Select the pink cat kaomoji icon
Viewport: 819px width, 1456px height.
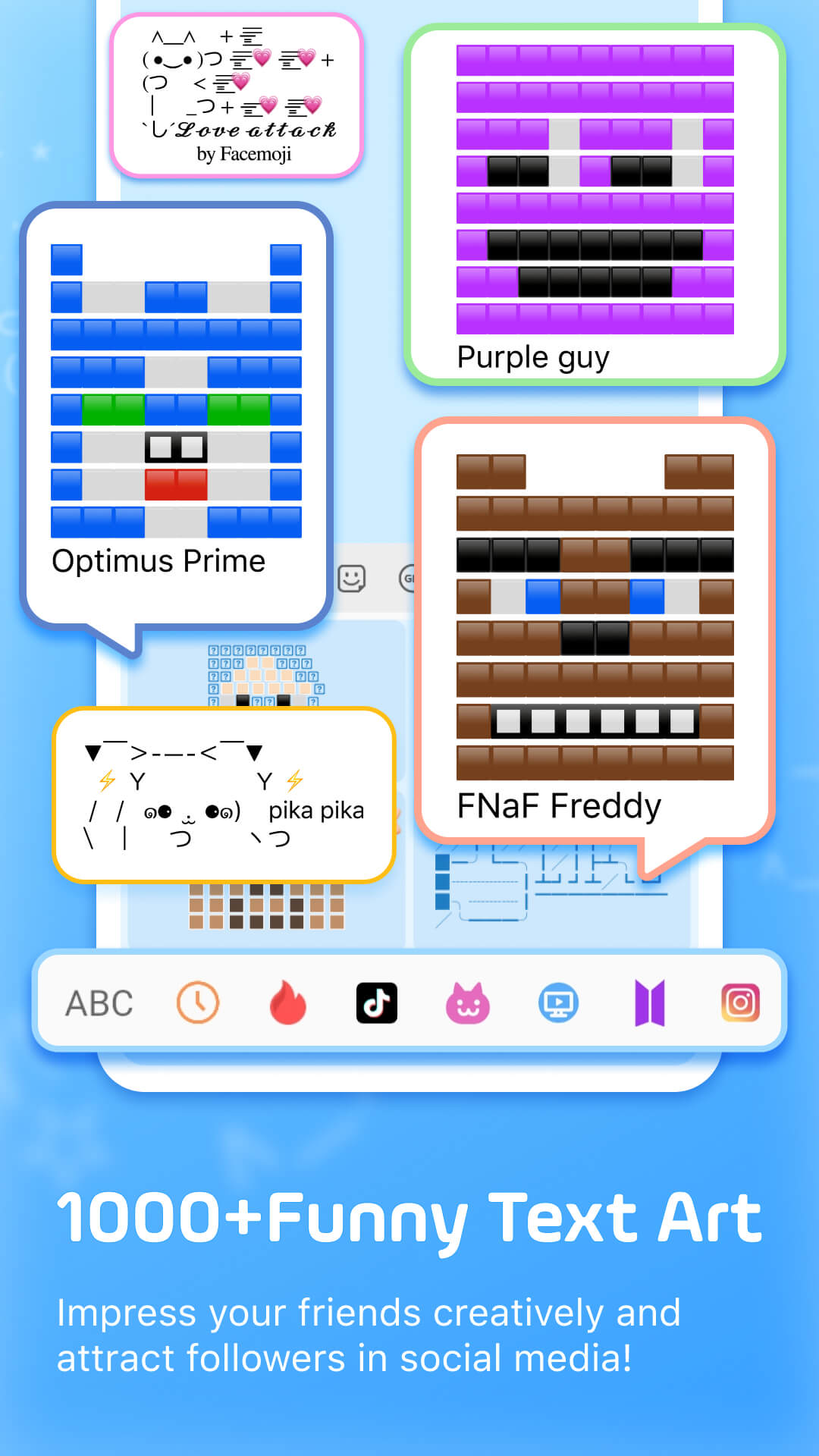tap(468, 1003)
